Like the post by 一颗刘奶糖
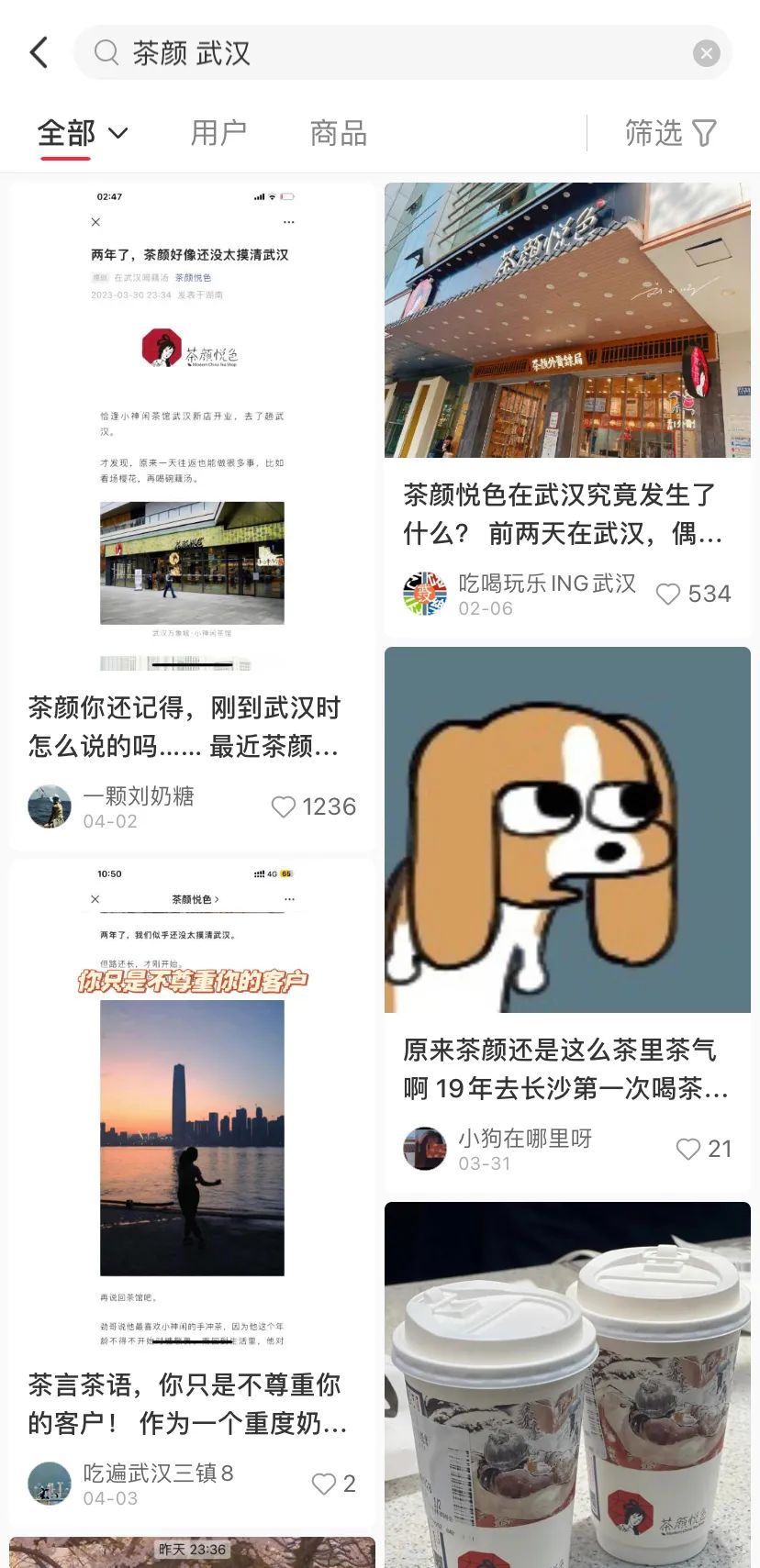This screenshot has width=760, height=1568. tap(284, 806)
